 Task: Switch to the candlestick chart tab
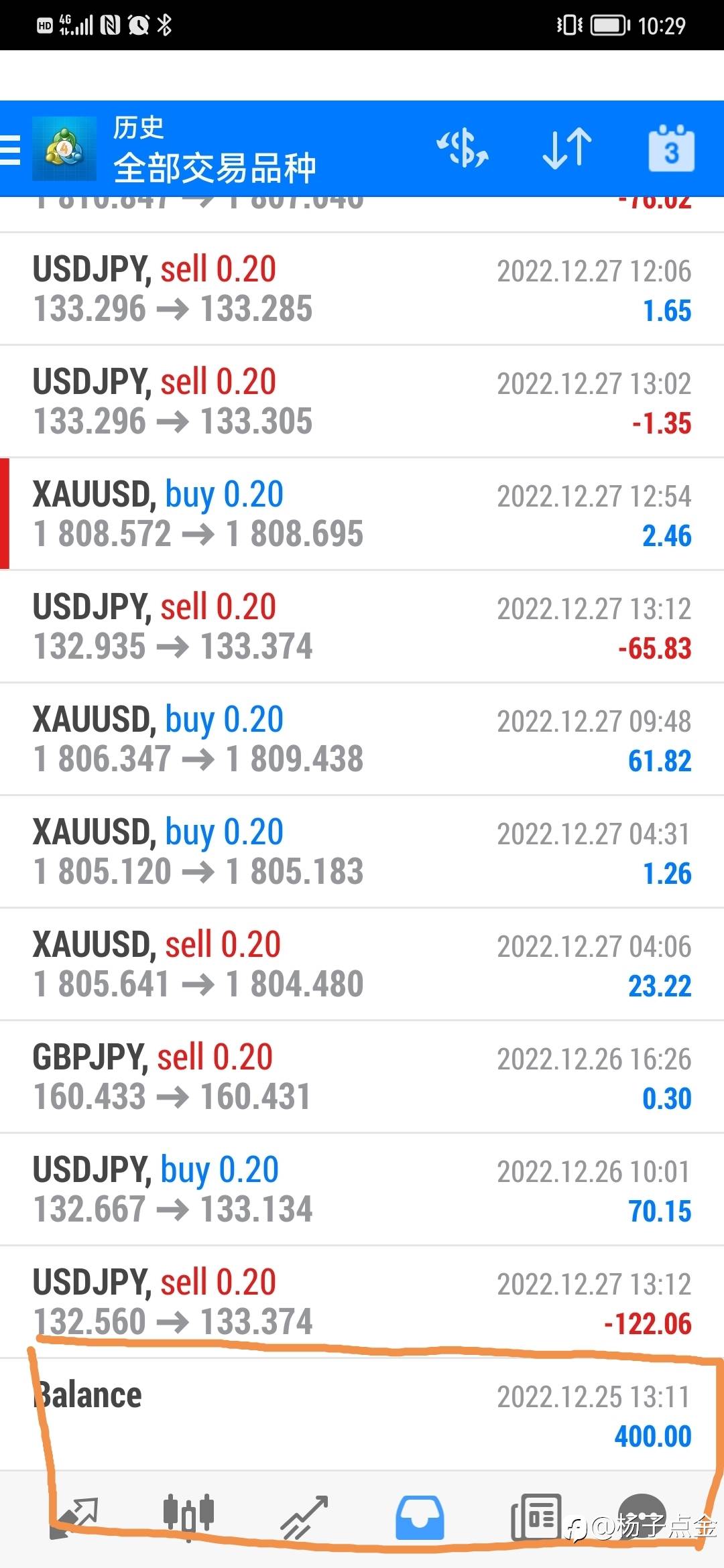click(188, 1517)
